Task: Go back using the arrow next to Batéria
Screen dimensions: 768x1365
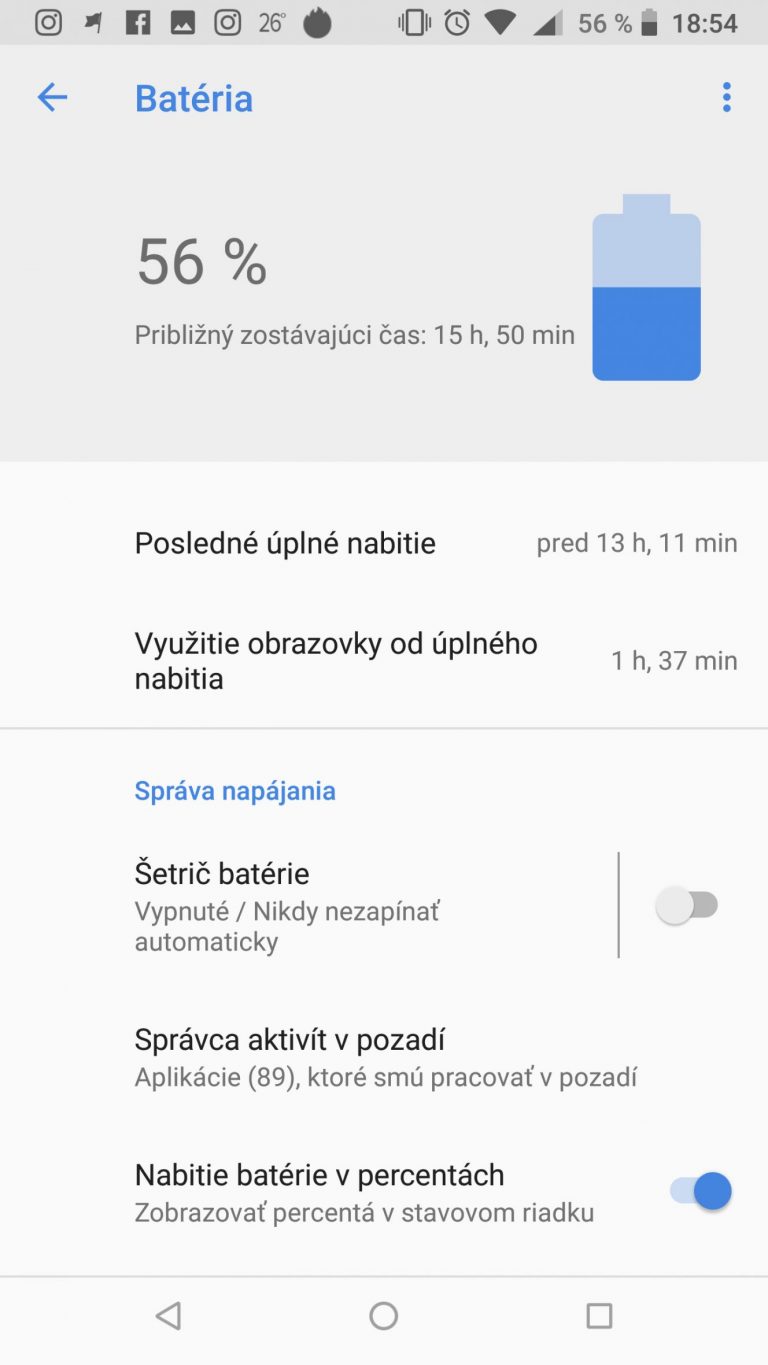Action: click(x=52, y=97)
